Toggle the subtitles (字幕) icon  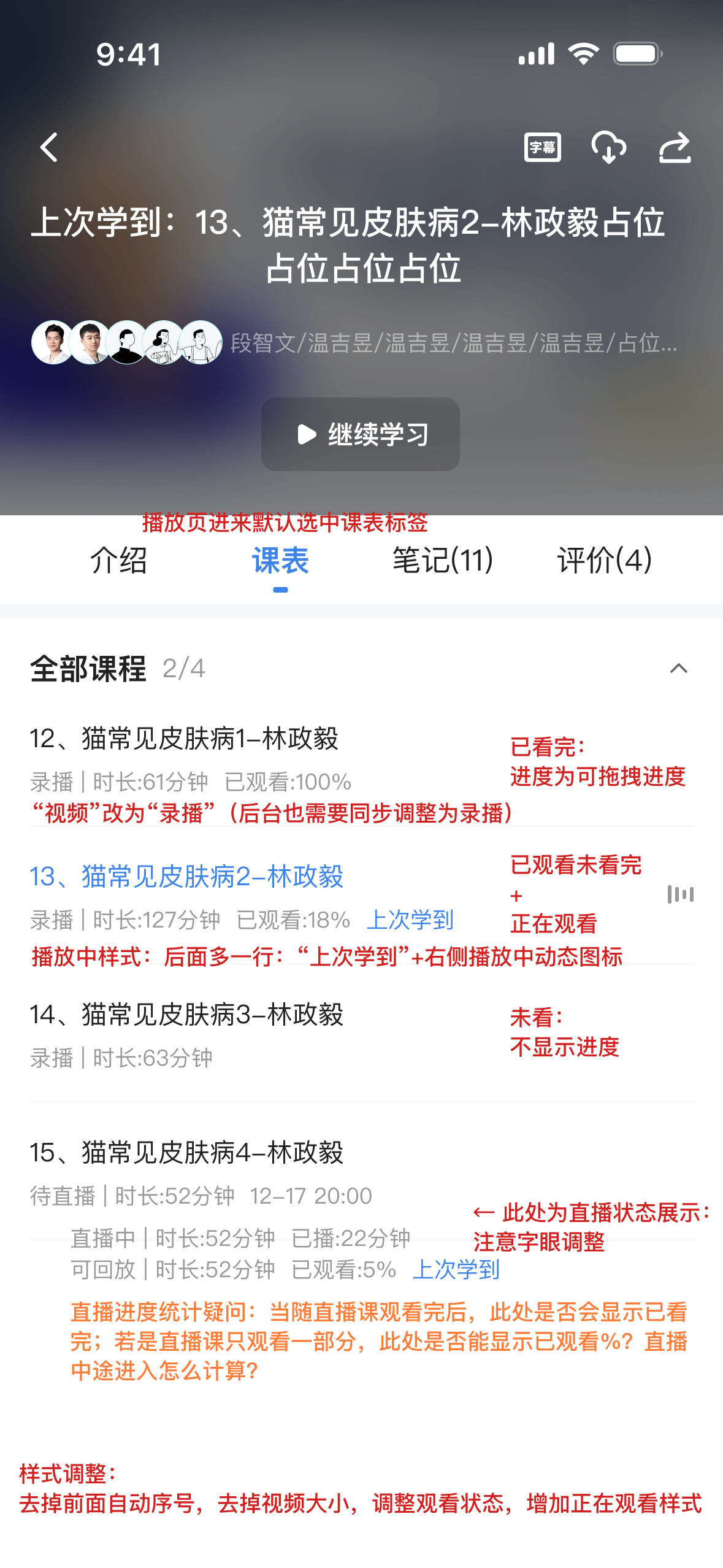click(542, 148)
